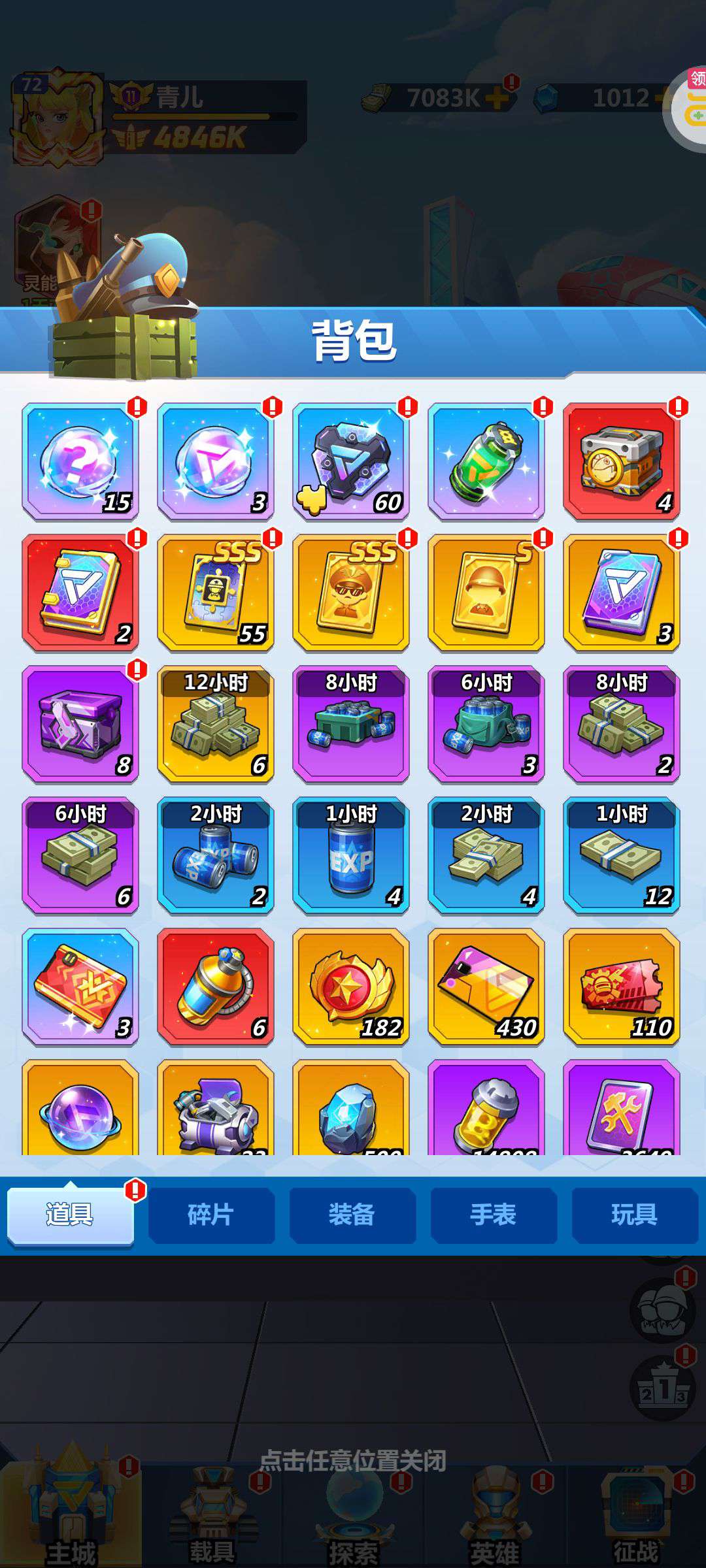Tap the green canister item
Viewport: 706px width, 1568px height.
tap(486, 461)
